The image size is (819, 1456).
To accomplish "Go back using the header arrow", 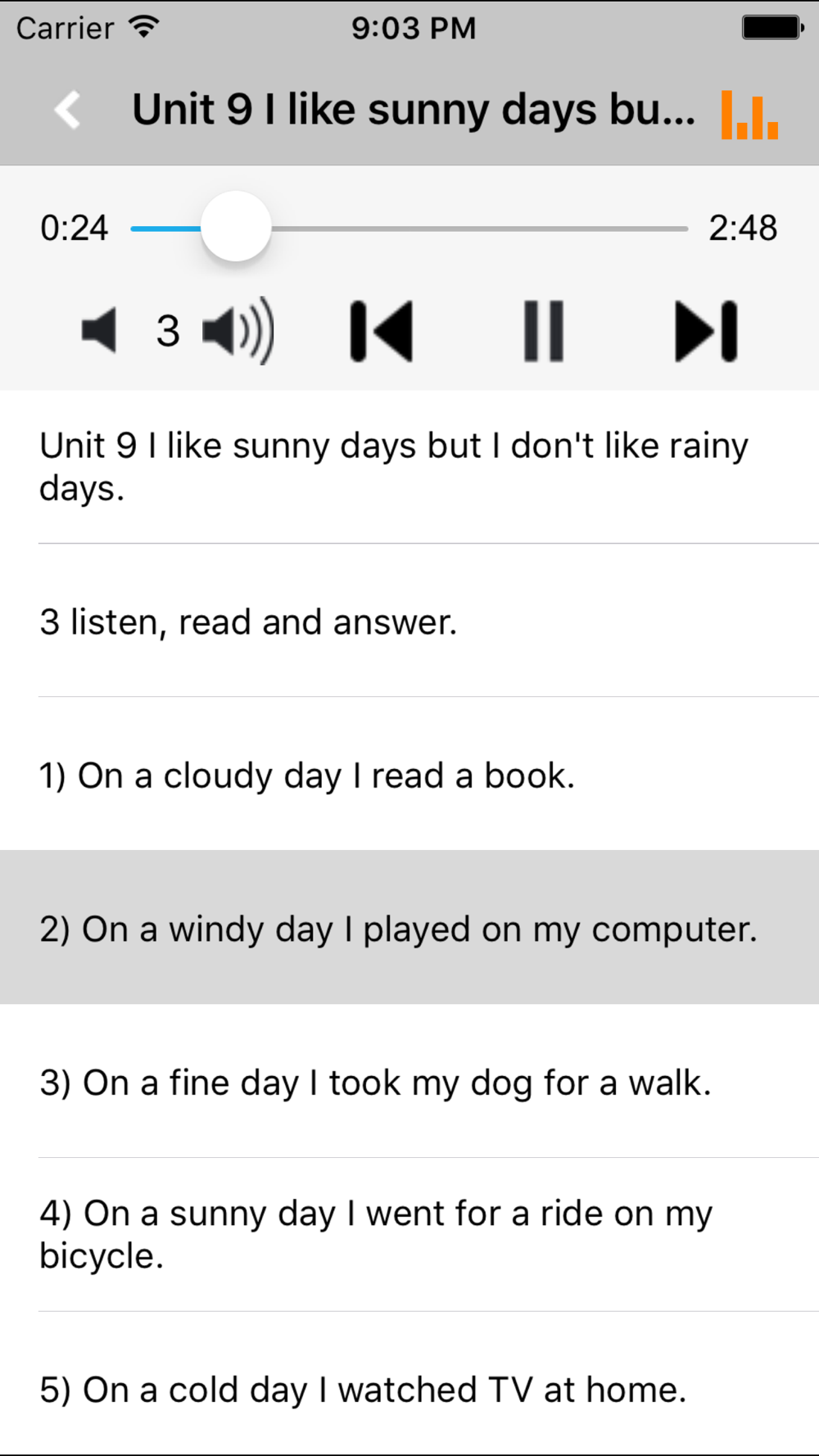I will tap(68, 110).
